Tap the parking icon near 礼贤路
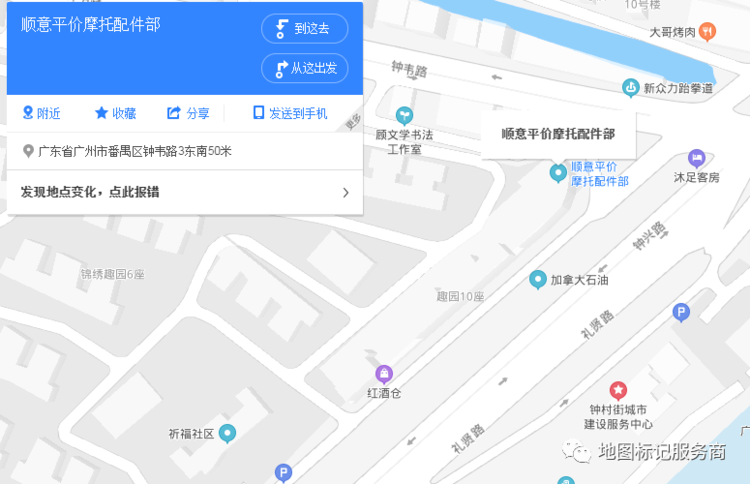 pyautogui.click(x=682, y=313)
